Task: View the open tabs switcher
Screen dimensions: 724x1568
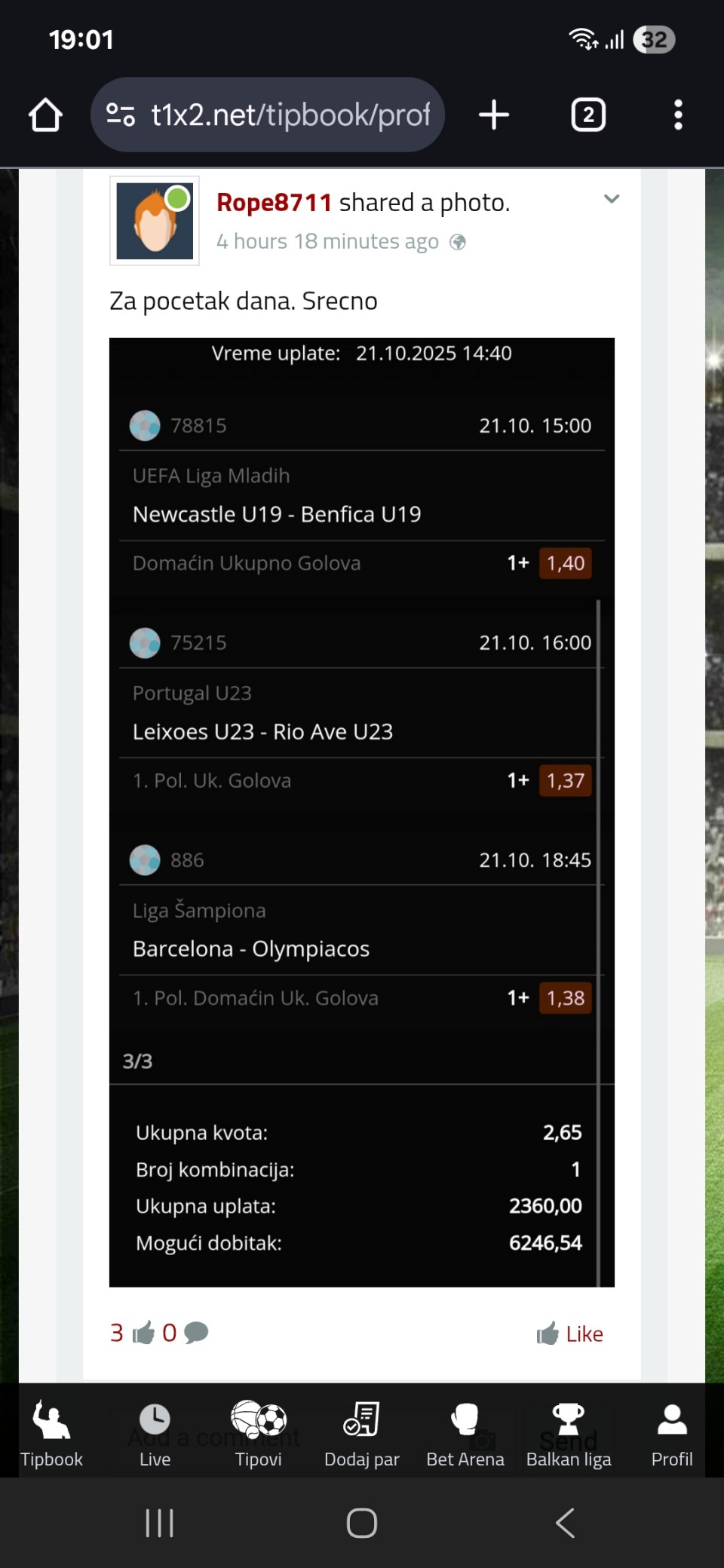Action: click(x=588, y=115)
